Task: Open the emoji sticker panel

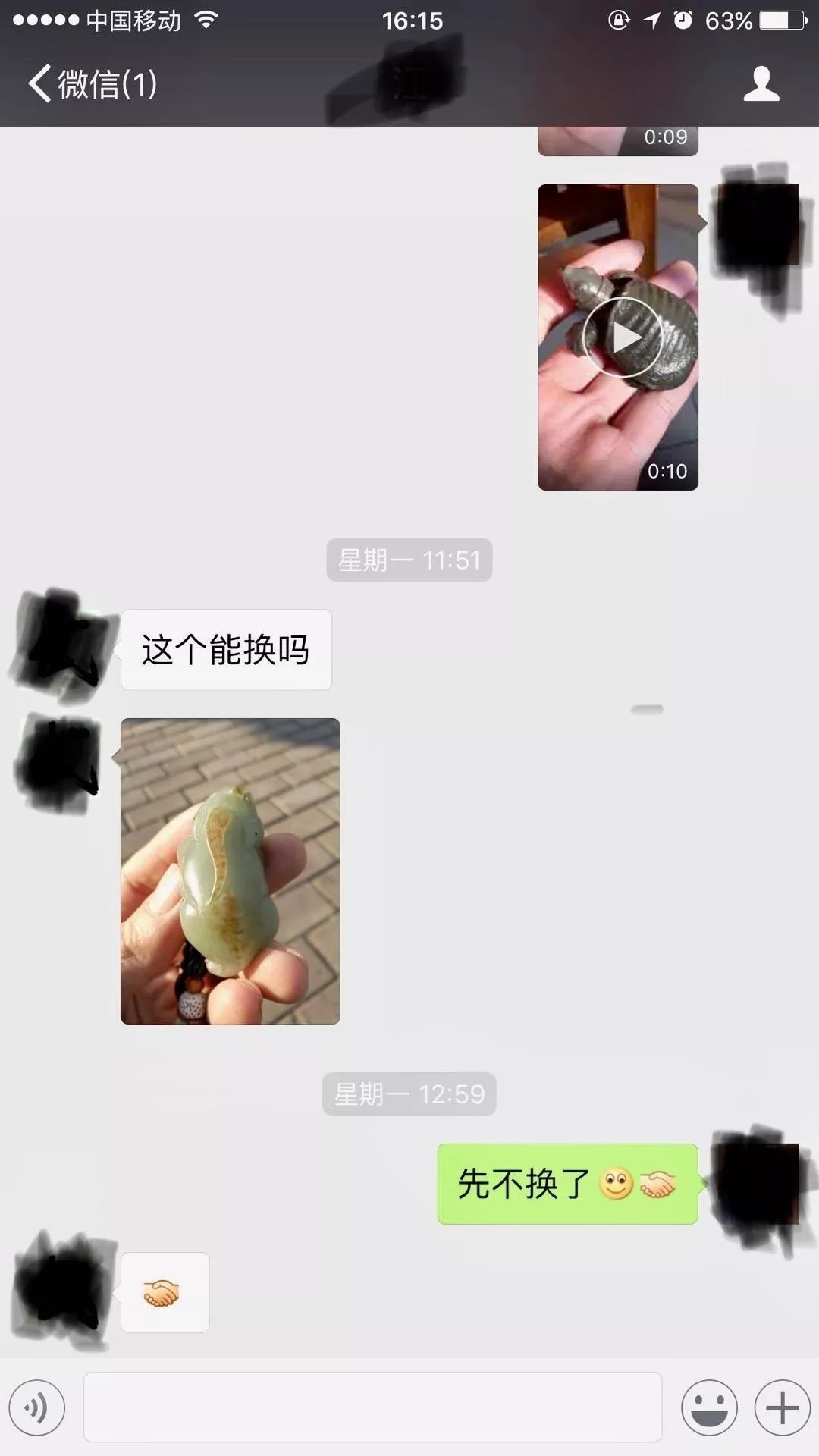Action: click(x=709, y=1407)
